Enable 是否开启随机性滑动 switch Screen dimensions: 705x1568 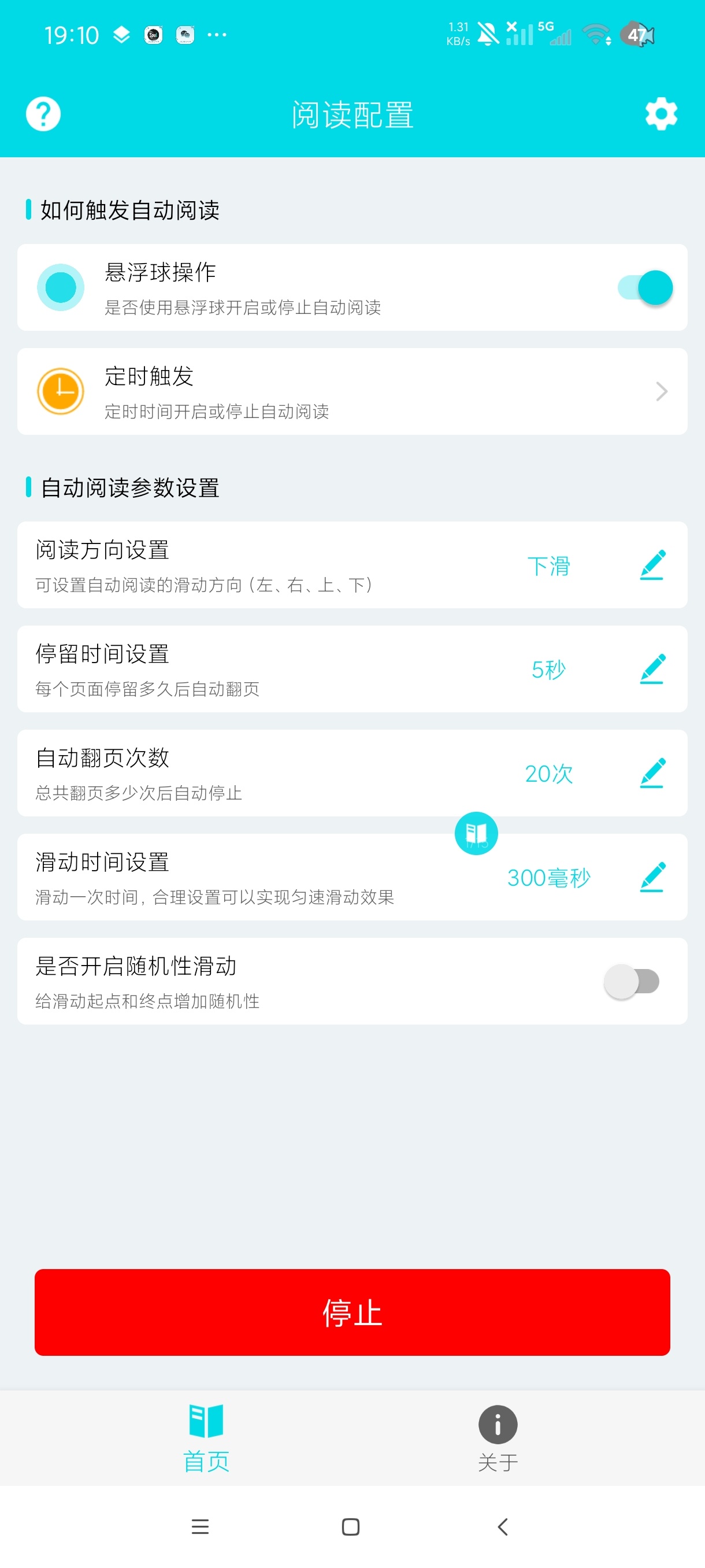pos(632,981)
